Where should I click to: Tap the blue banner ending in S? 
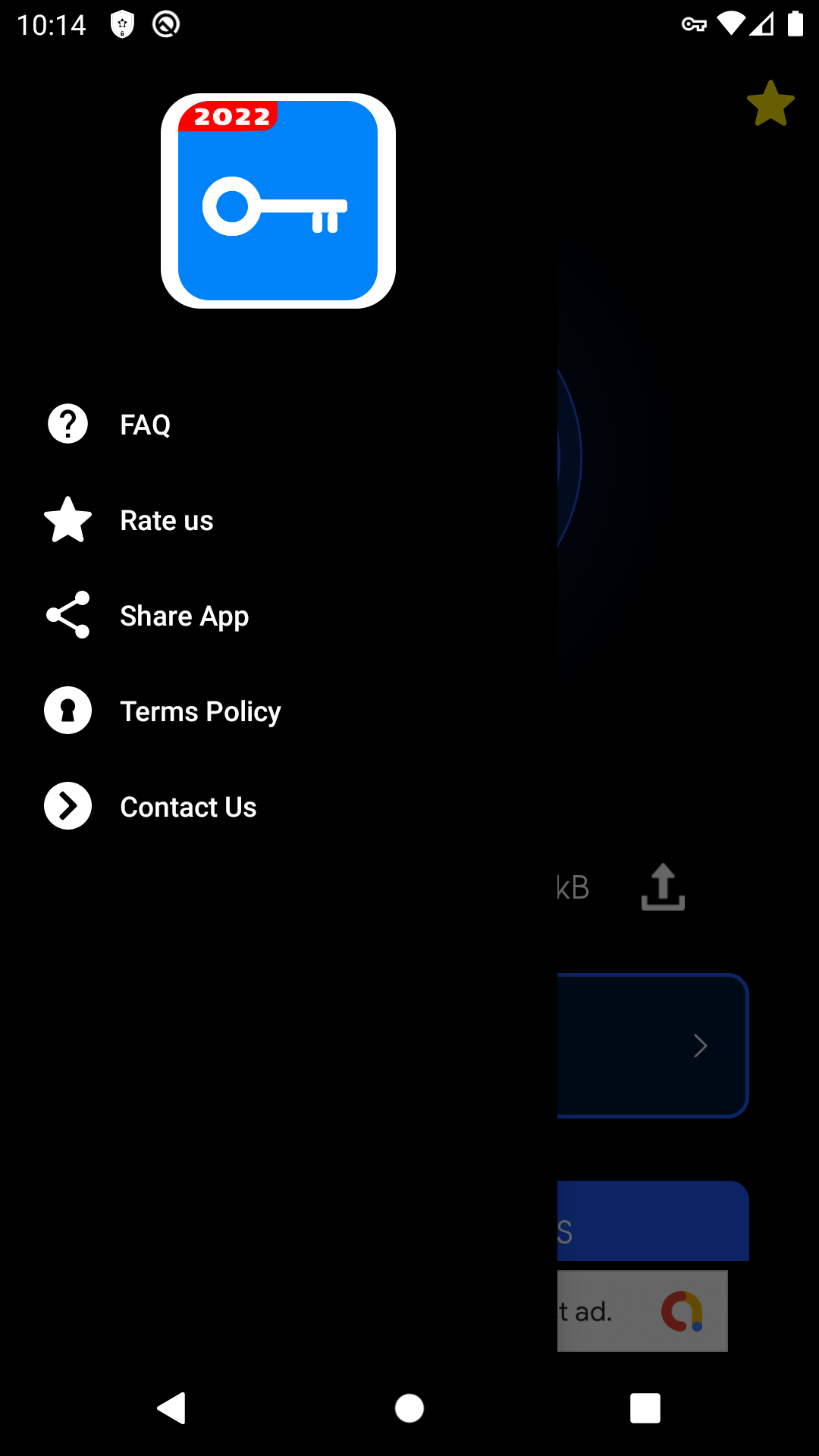point(652,1221)
